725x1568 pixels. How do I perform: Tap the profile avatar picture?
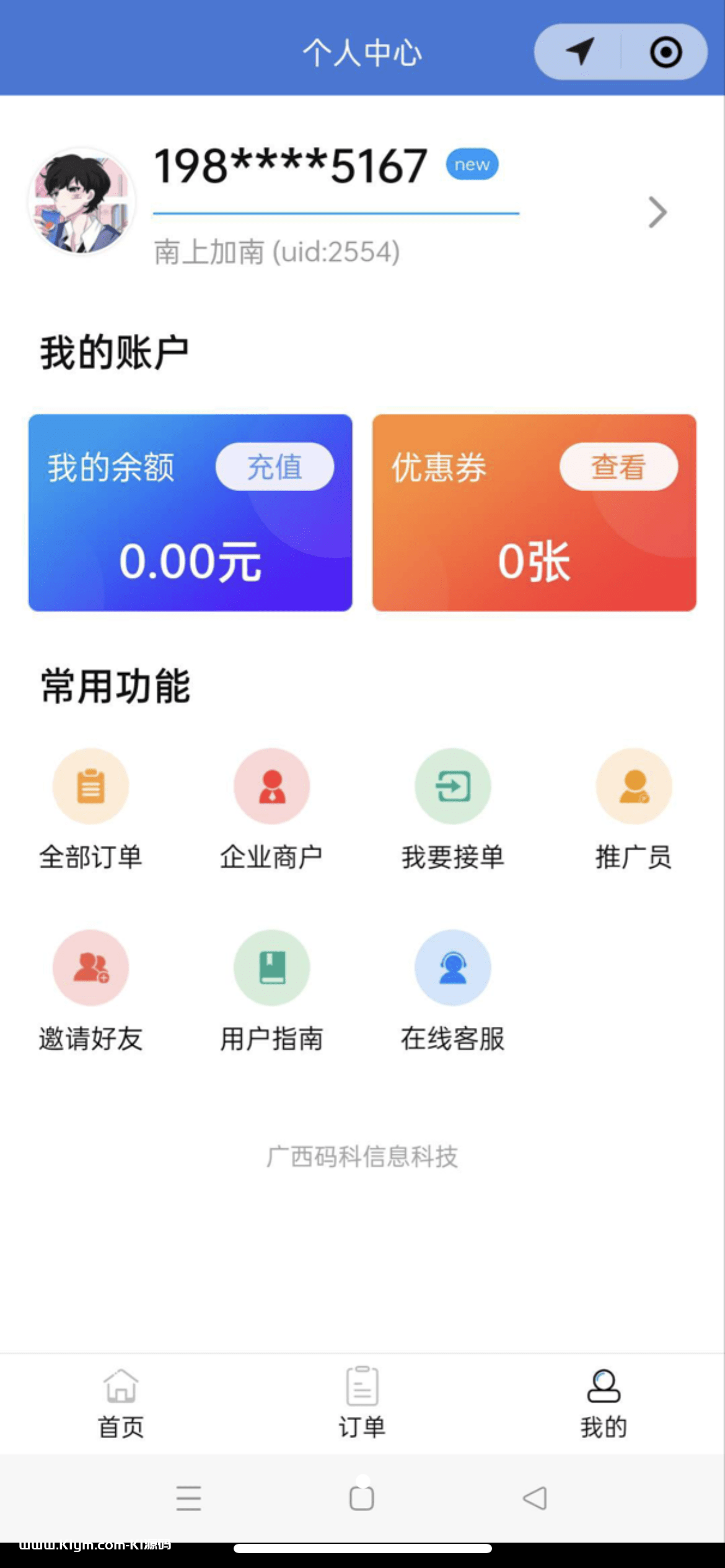click(81, 202)
